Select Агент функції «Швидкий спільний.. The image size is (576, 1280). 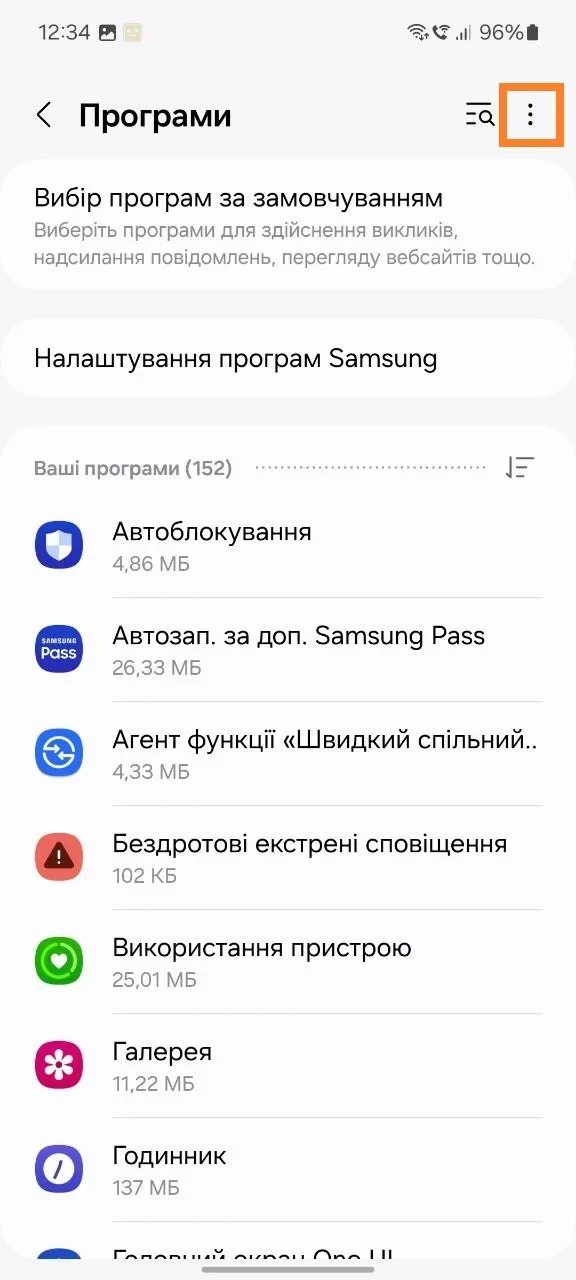point(288,754)
